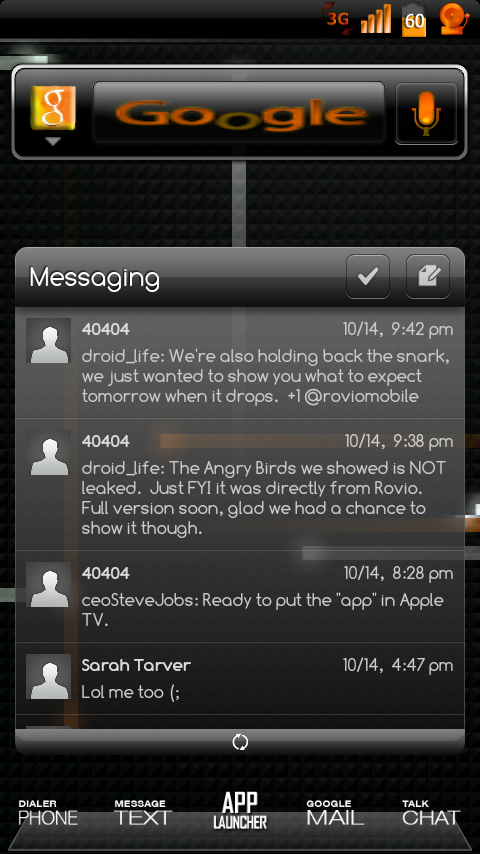The height and width of the screenshot is (854, 480).
Task: Open Talk Chat
Action: tap(431, 813)
